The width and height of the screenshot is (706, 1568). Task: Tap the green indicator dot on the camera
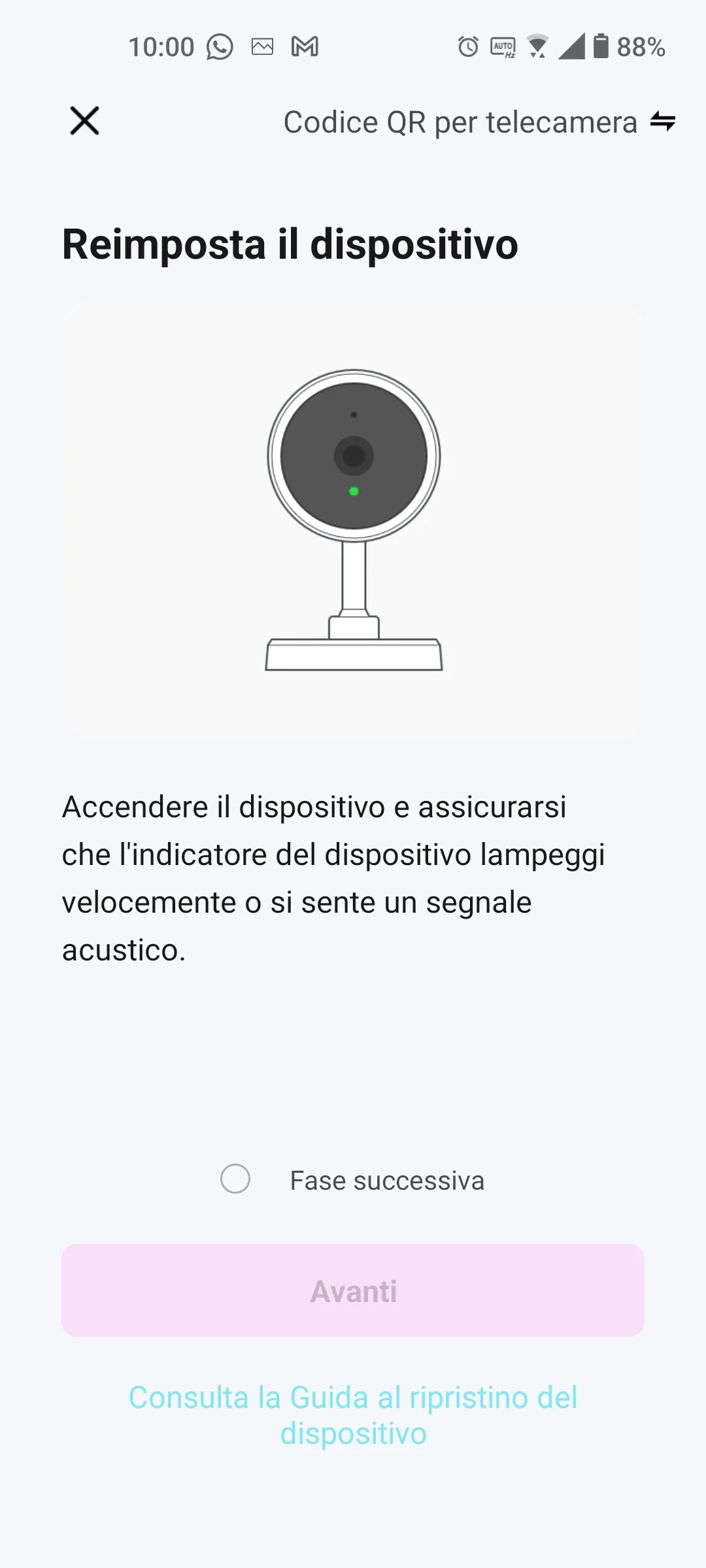pos(354,491)
